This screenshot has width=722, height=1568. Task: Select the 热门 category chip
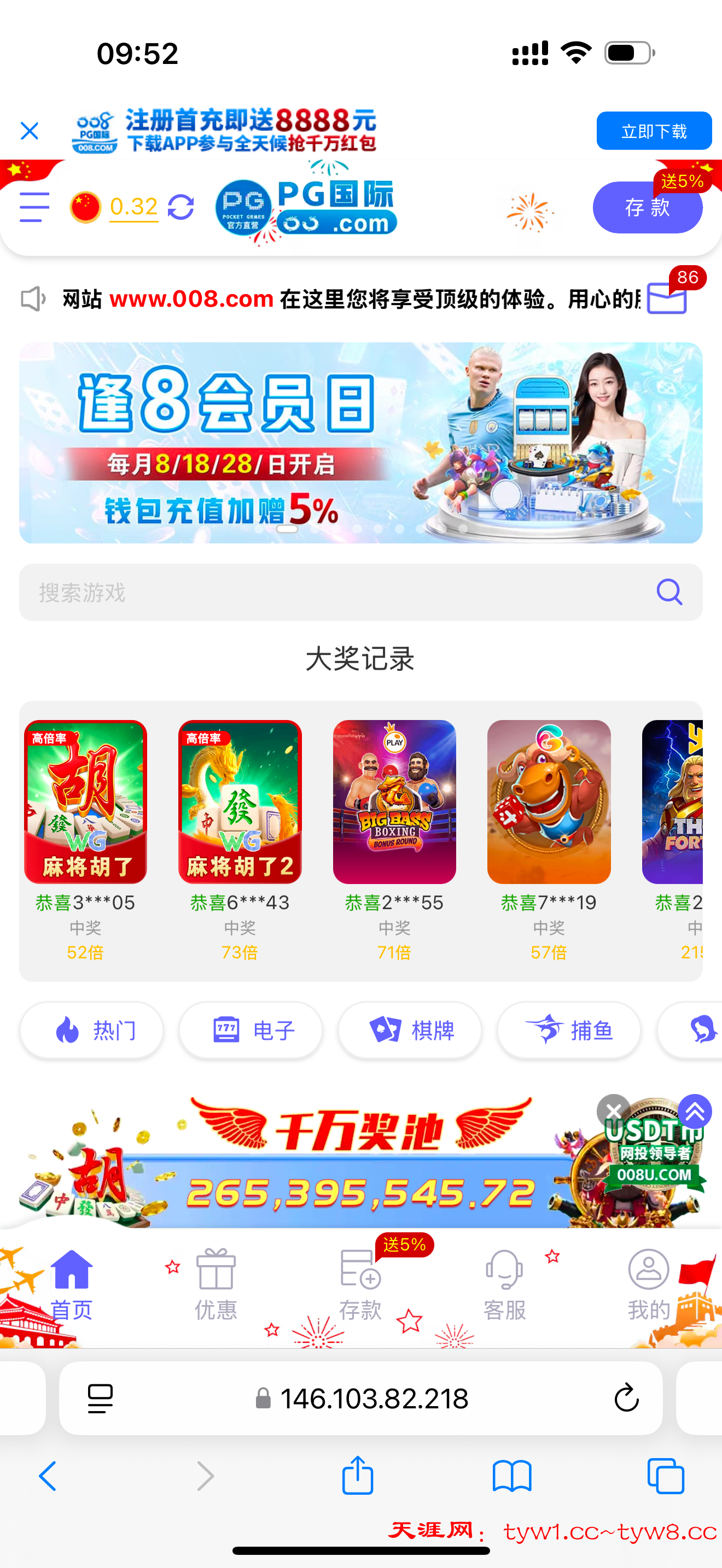click(92, 1031)
